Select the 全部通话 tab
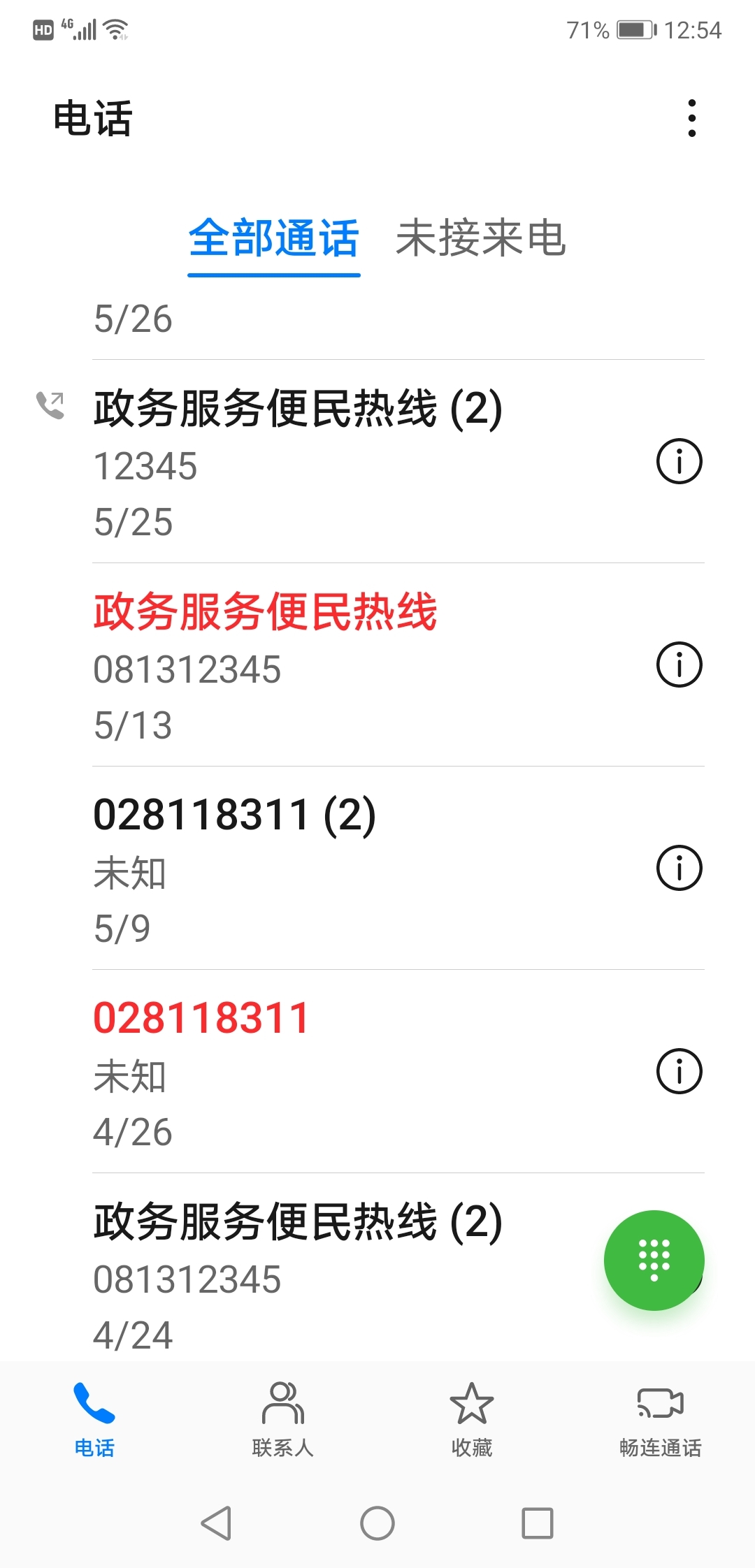This screenshot has height=1568, width=755. 274,238
